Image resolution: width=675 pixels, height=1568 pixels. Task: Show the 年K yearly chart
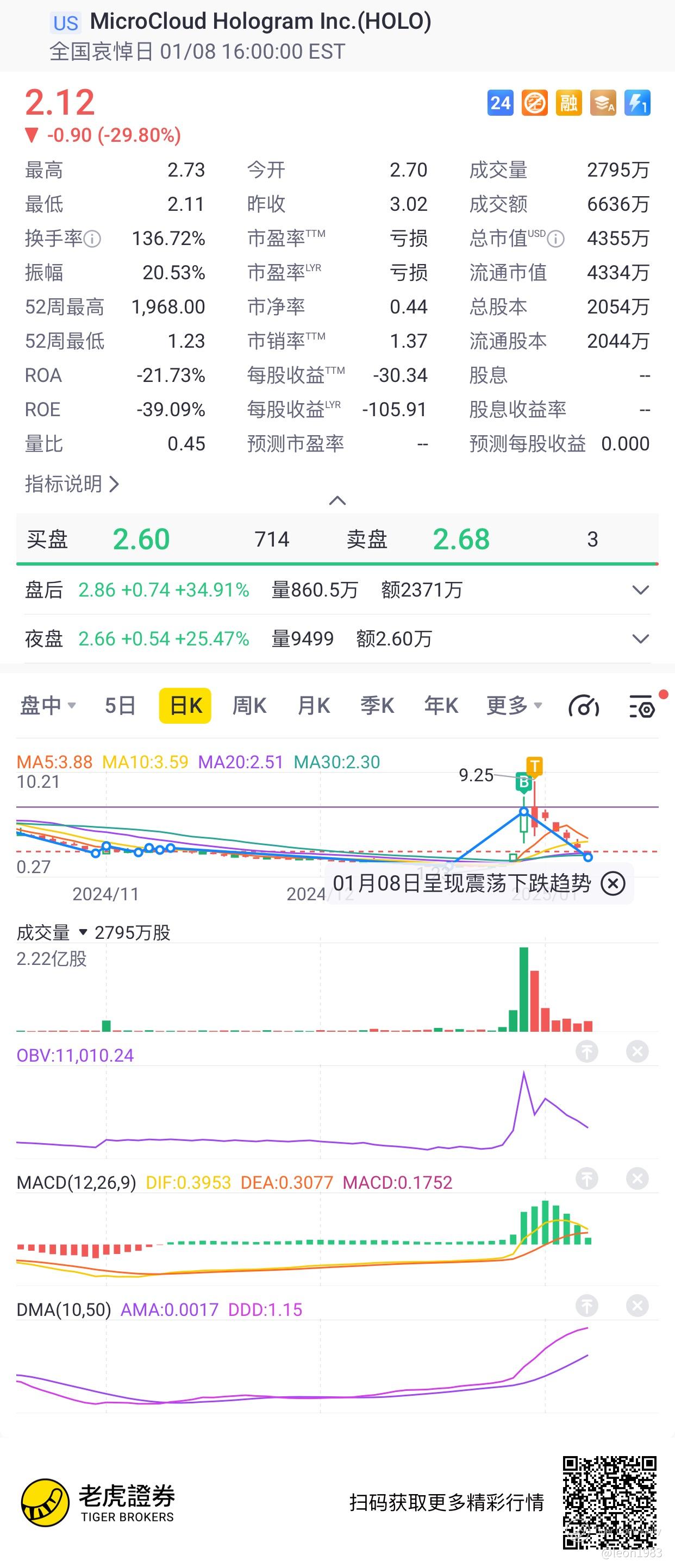click(441, 705)
